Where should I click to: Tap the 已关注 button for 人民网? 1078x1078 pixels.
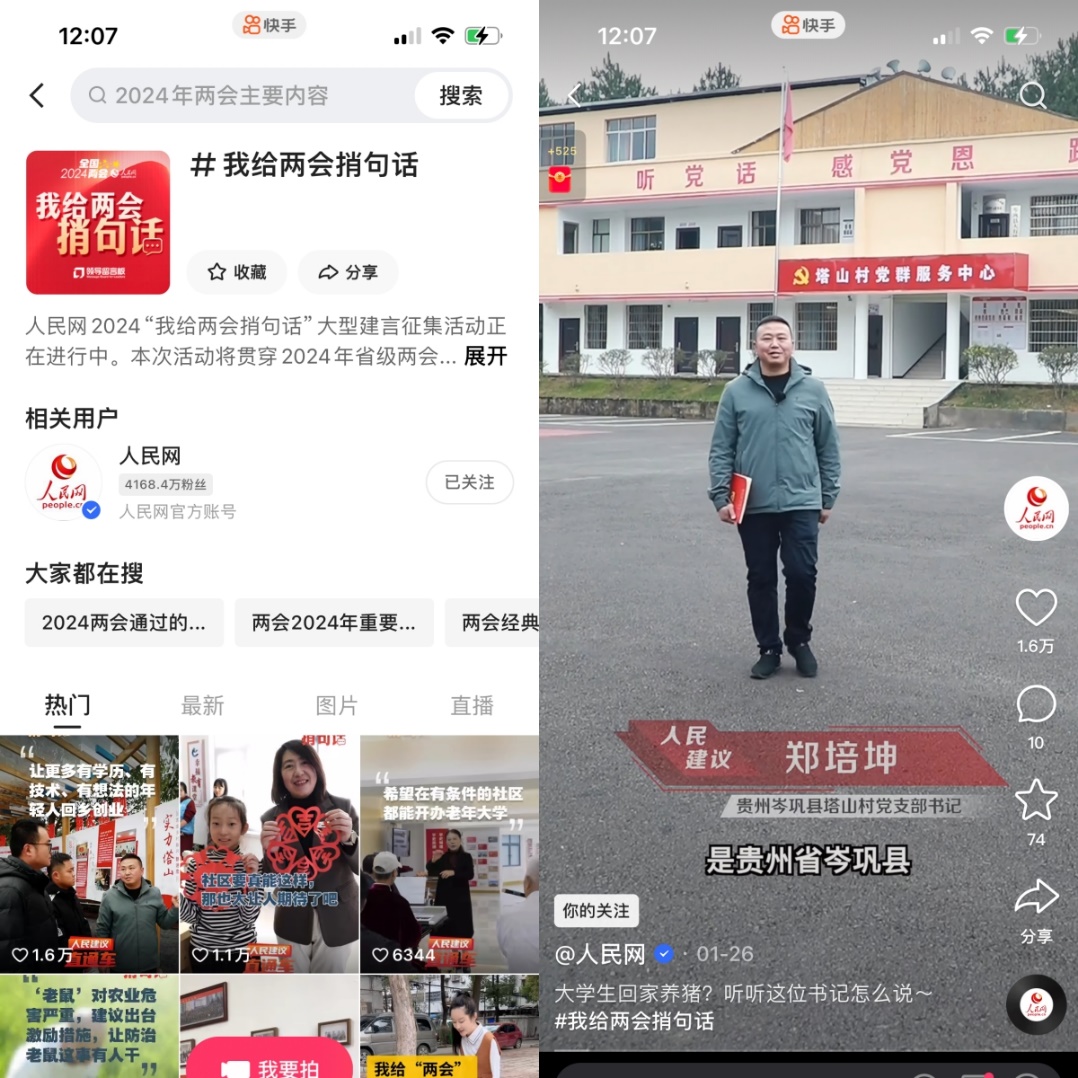click(469, 482)
